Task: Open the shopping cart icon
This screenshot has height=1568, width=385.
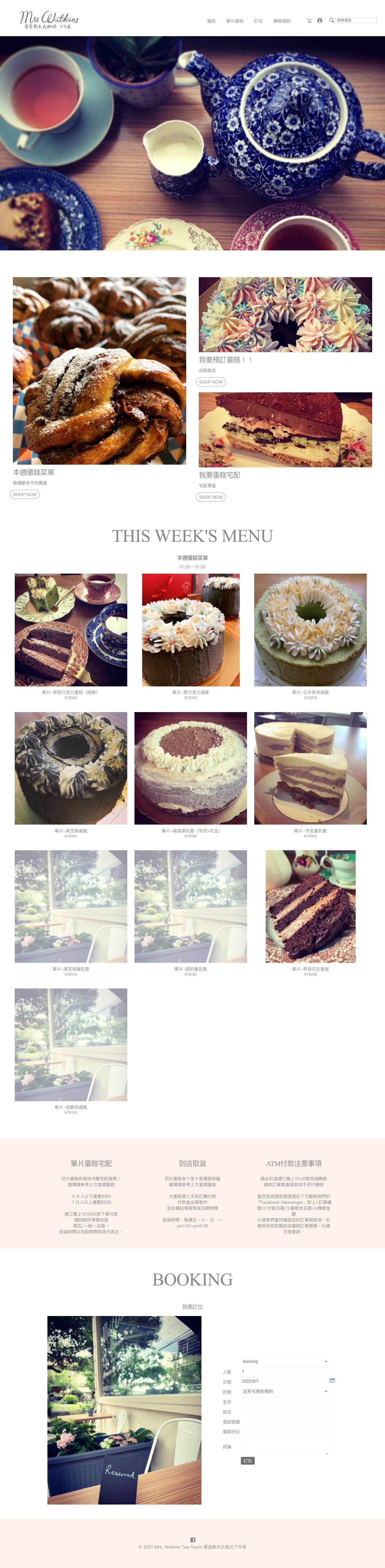Action: tap(309, 21)
